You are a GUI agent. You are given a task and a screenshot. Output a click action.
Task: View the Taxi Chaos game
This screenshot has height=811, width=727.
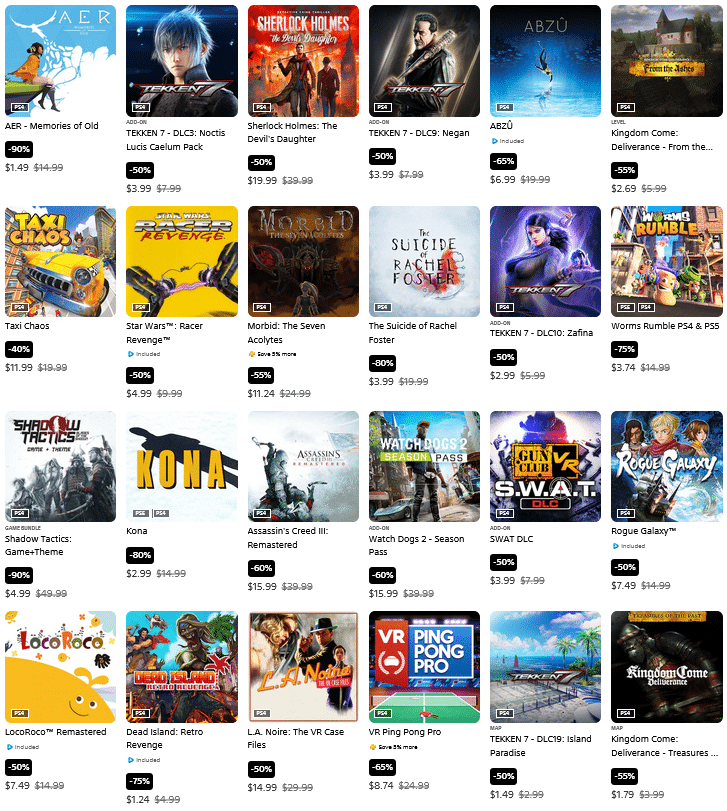pos(60,262)
